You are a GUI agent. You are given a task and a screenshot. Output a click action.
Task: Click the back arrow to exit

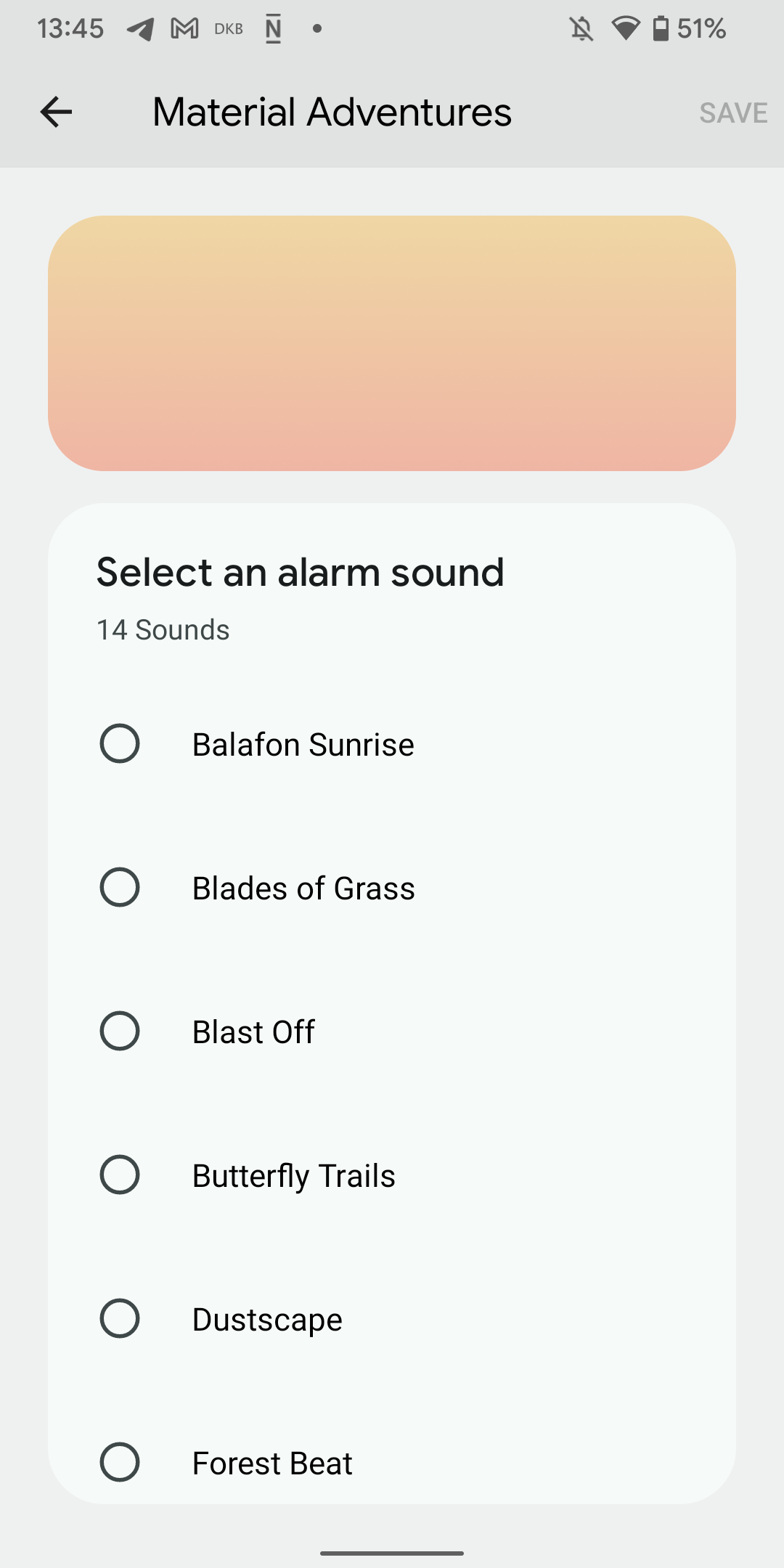tap(55, 112)
